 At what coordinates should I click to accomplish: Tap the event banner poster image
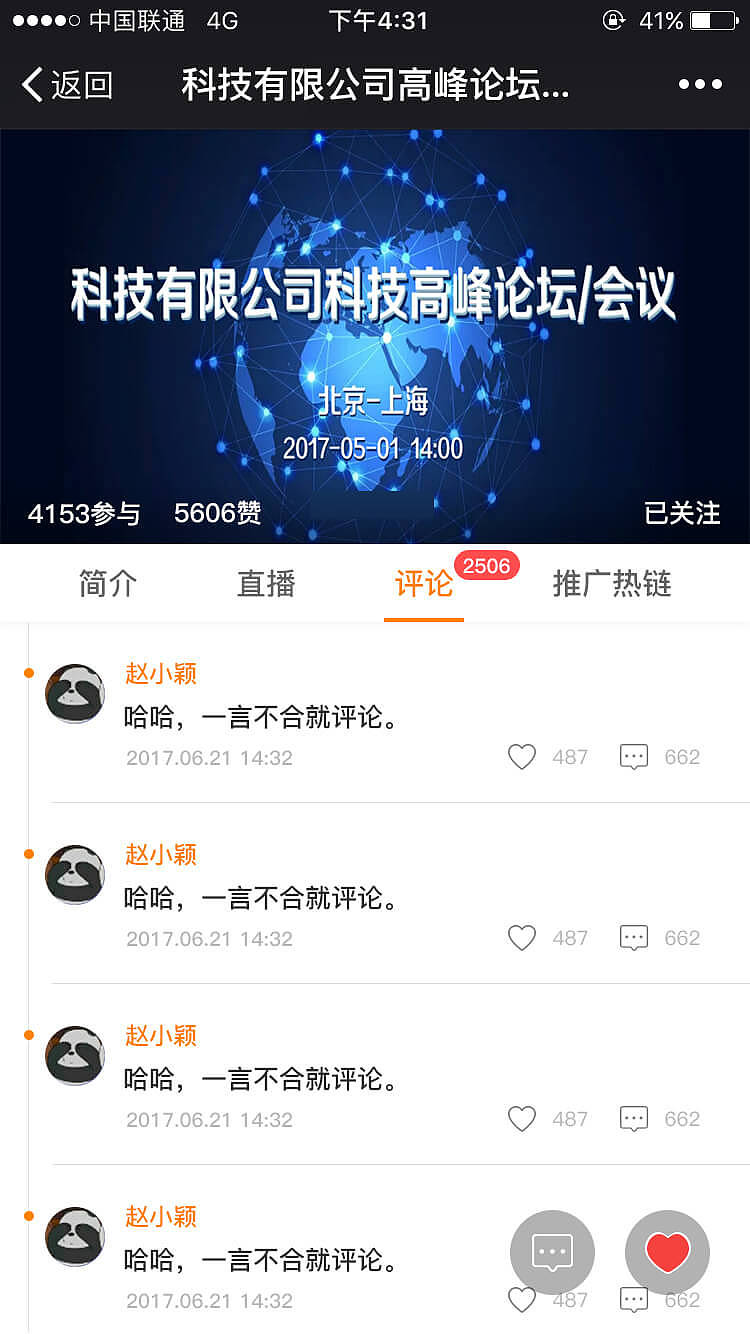(375, 300)
